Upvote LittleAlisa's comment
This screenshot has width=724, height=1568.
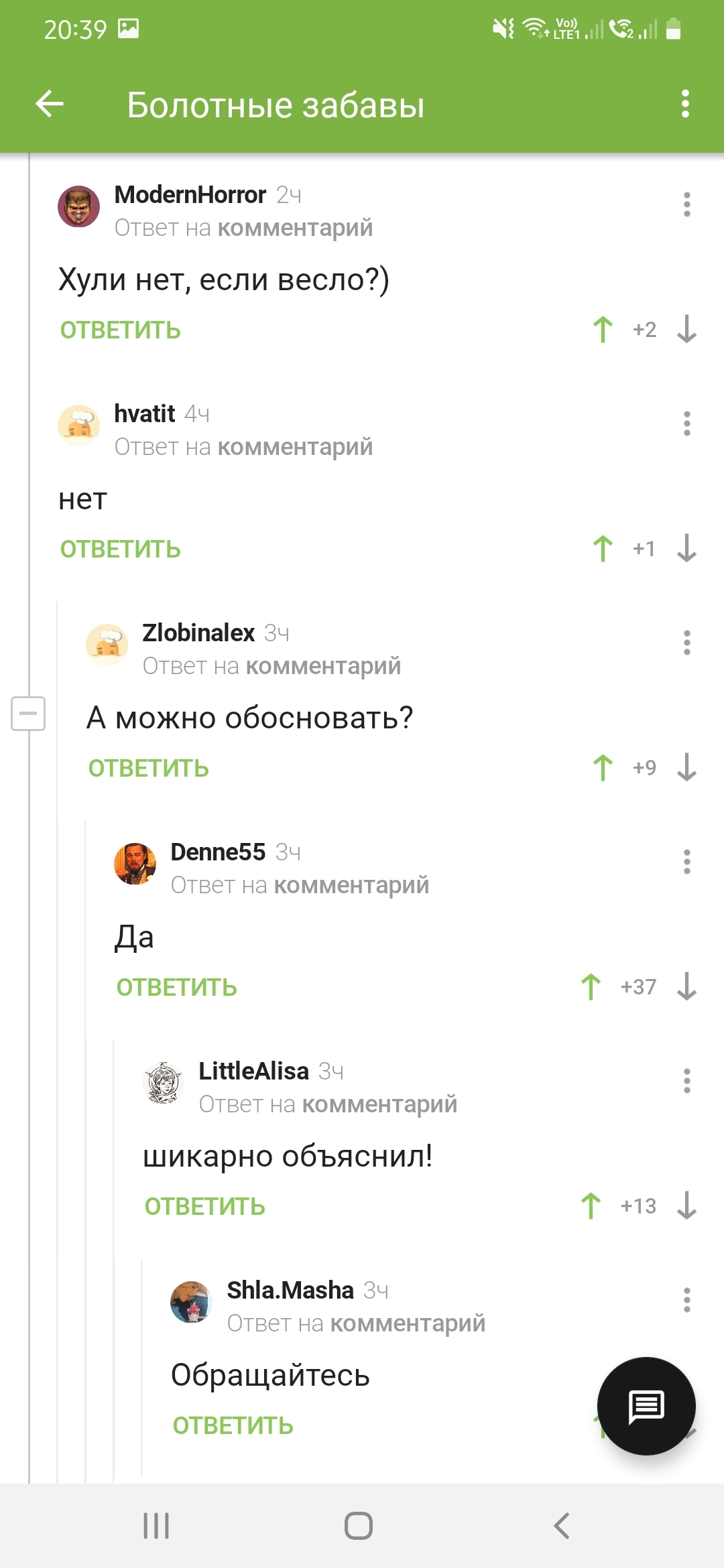click(591, 1206)
